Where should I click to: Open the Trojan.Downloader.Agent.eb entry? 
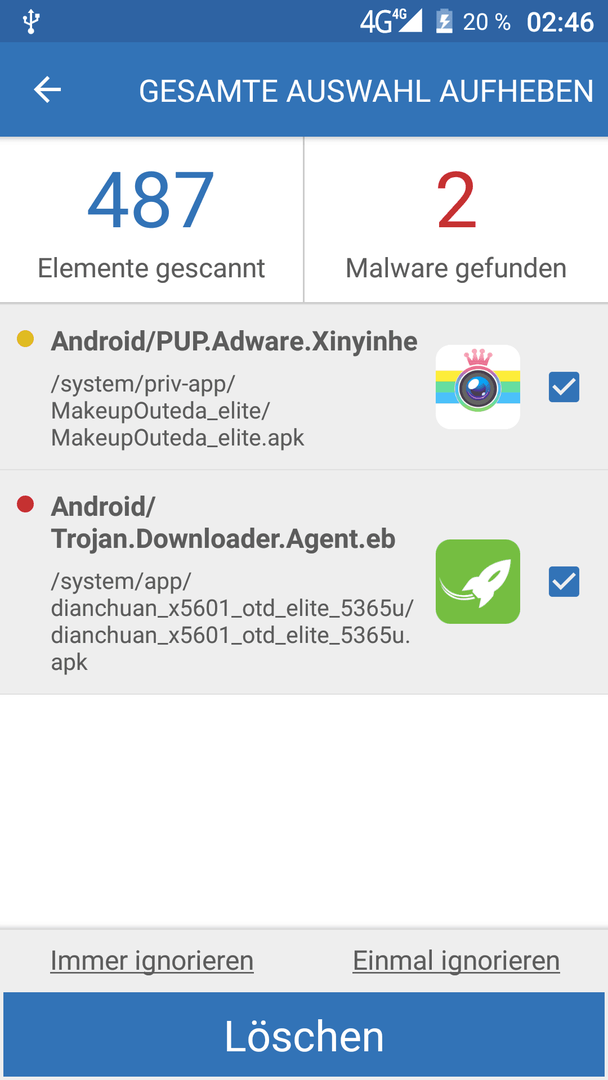232,582
